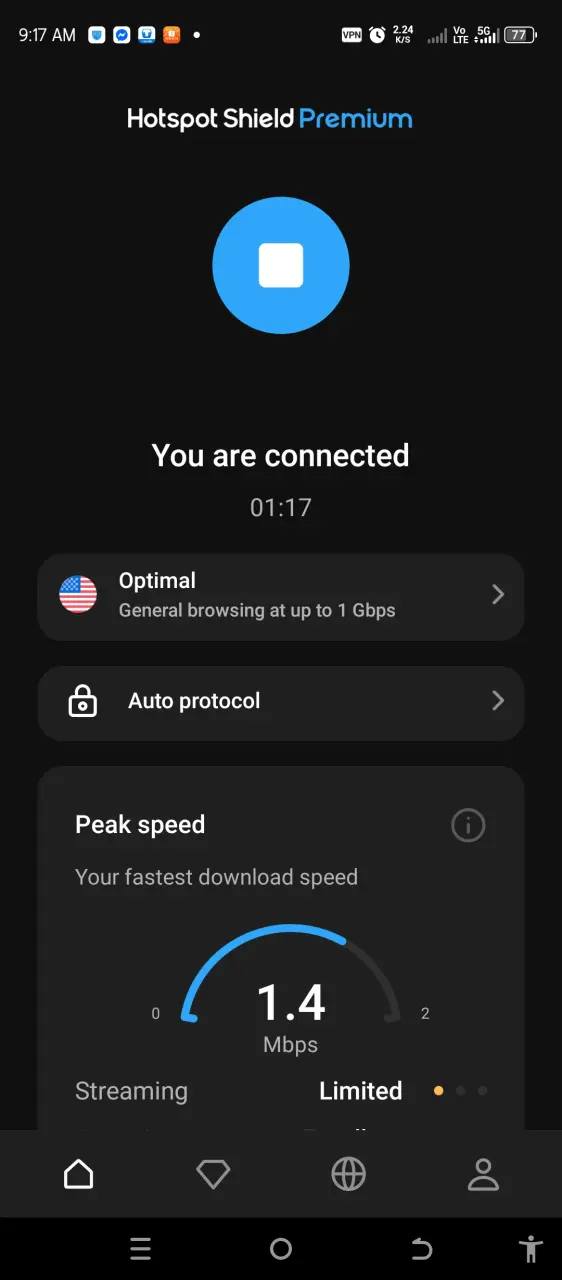The height and width of the screenshot is (1280, 562).
Task: Switch to the home tab
Action: [x=79, y=1174]
